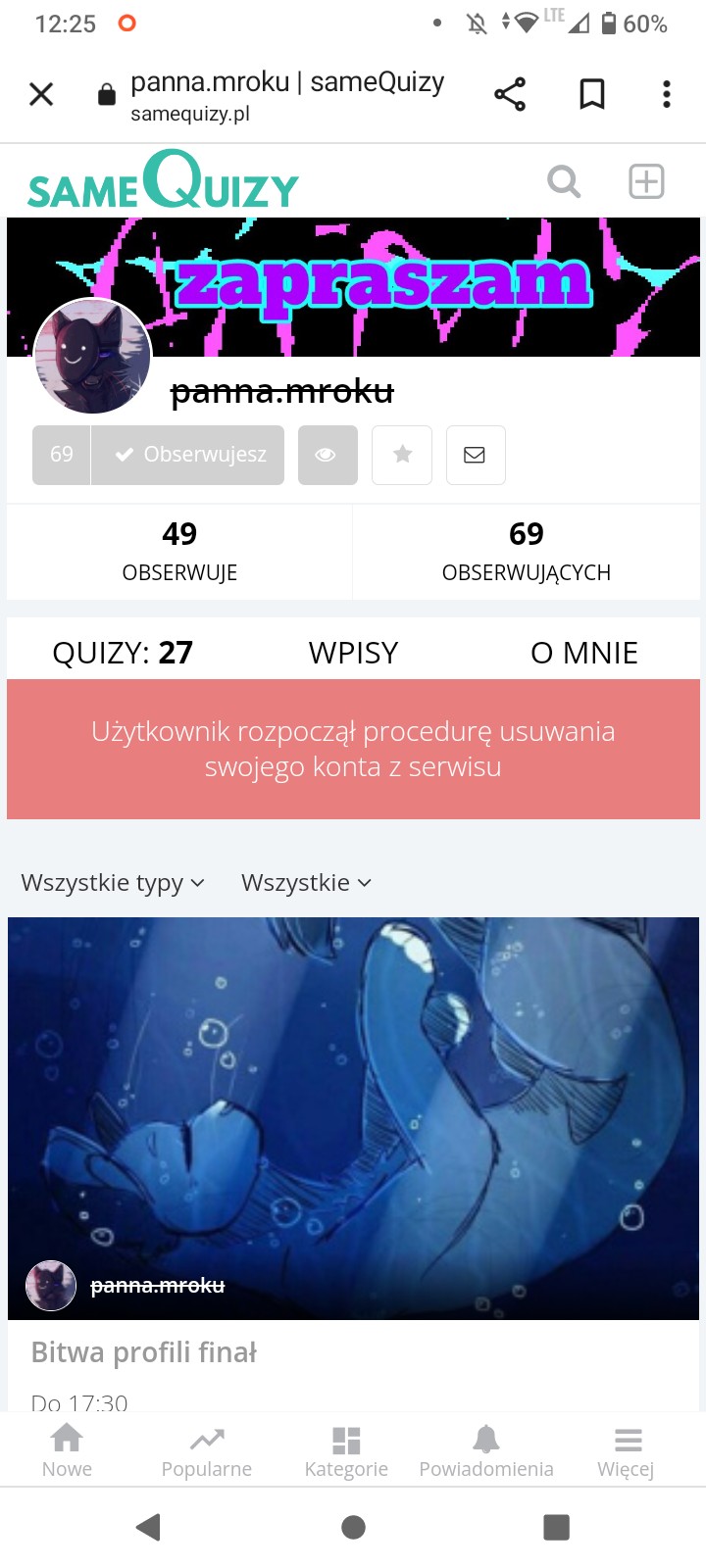The image size is (706, 1568).
Task: Open the Więcej menu
Action: (x=626, y=1450)
